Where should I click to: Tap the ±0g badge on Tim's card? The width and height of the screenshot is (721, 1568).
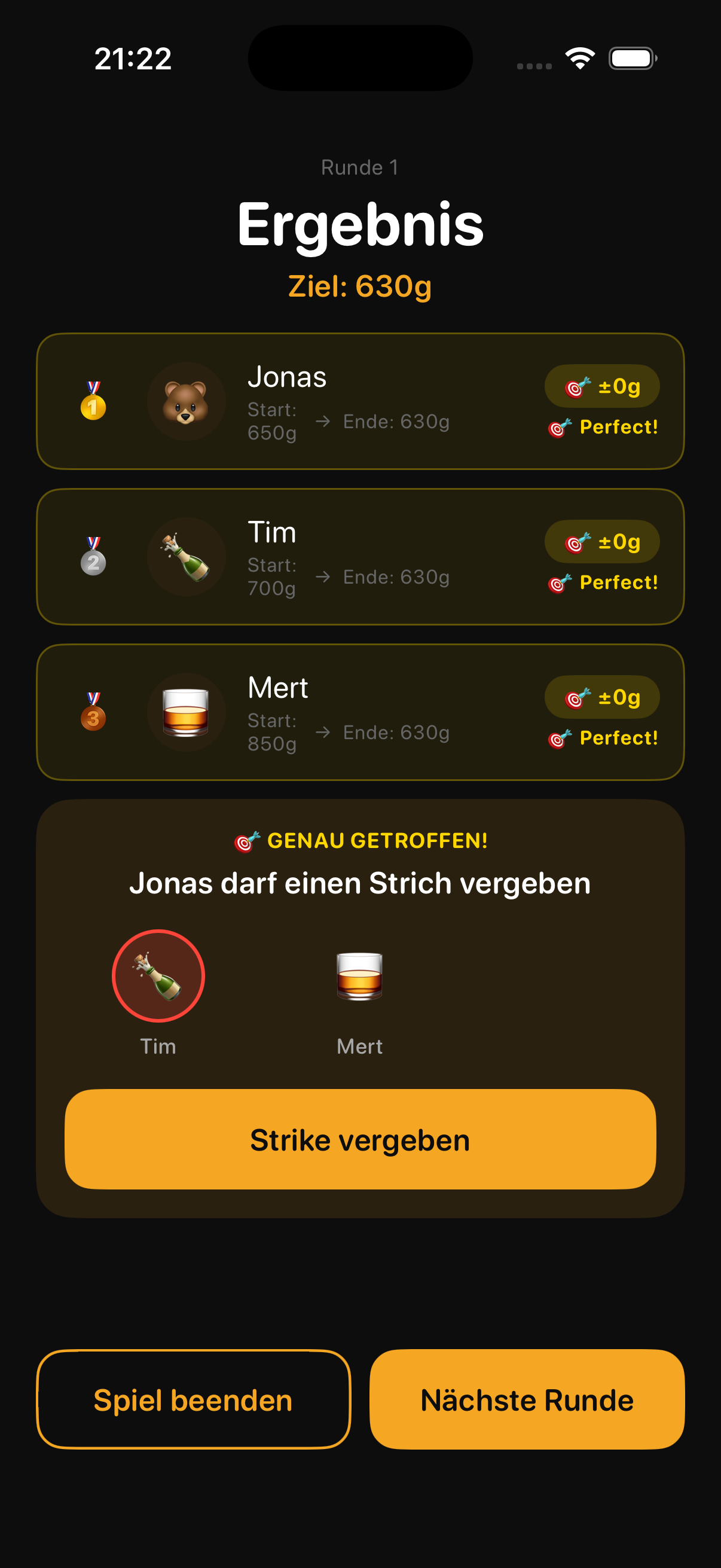coord(602,542)
